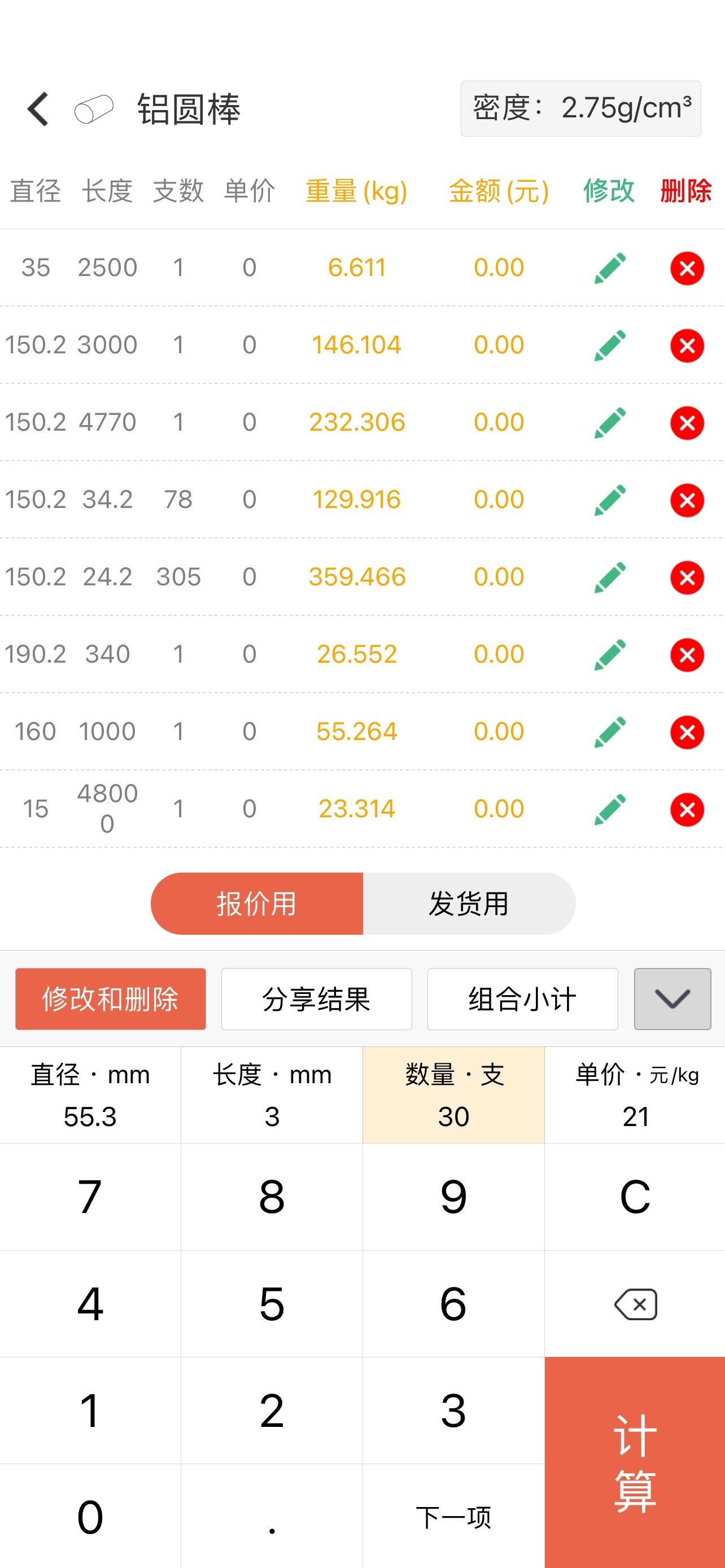Delete the row with weight 146.104
Image resolution: width=725 pixels, height=1568 pixels.
(x=687, y=345)
